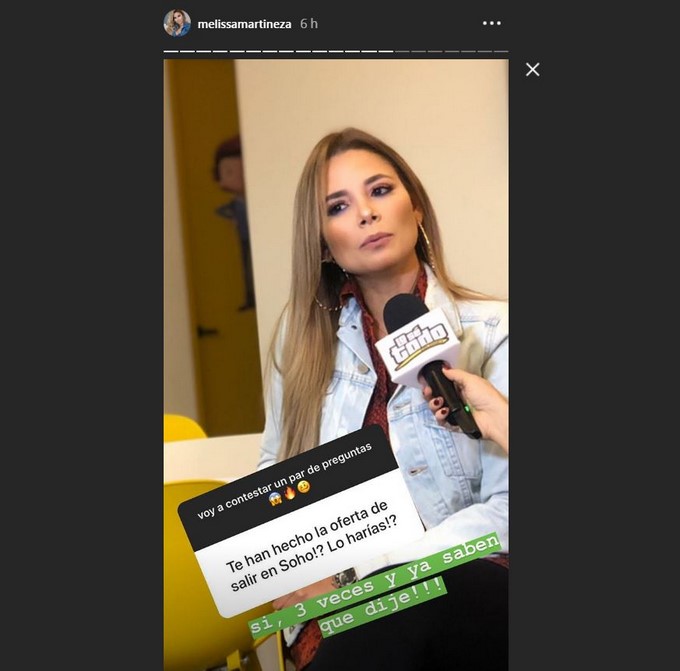This screenshot has width=680, height=671.
Task: Tap the melissamartineza username
Action: pyautogui.click(x=244, y=23)
